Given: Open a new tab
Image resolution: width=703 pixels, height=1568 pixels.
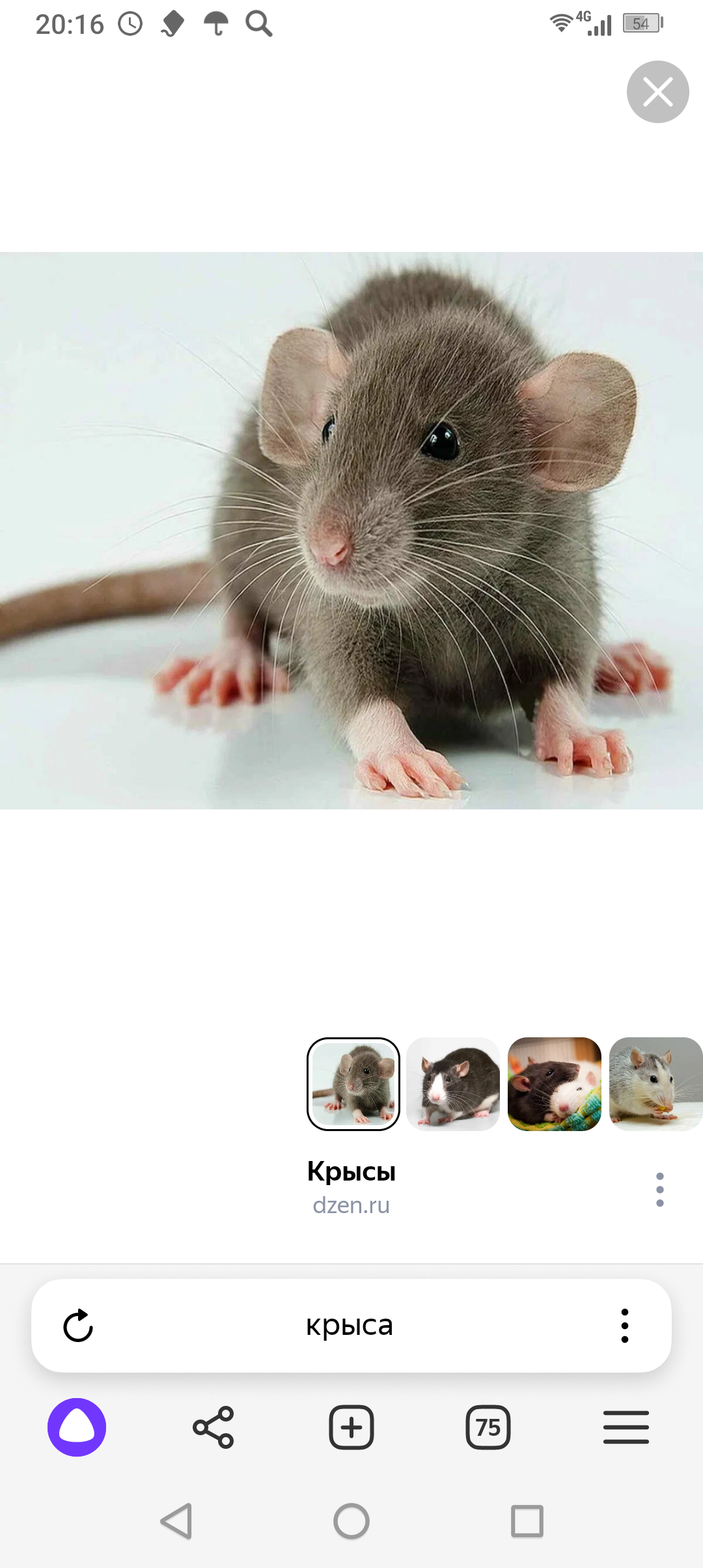Looking at the screenshot, I should point(351,1427).
